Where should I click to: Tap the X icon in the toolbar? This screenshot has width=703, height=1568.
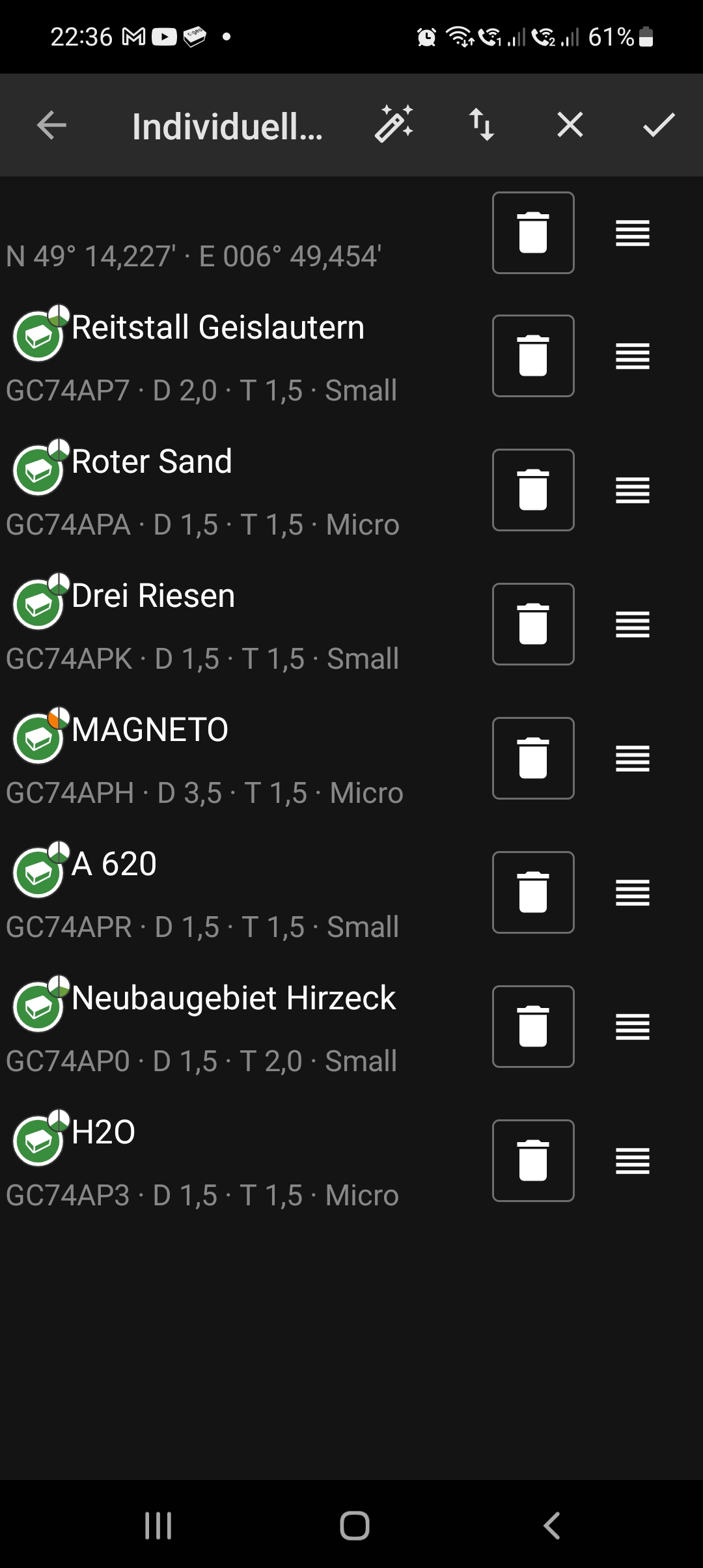tap(570, 124)
